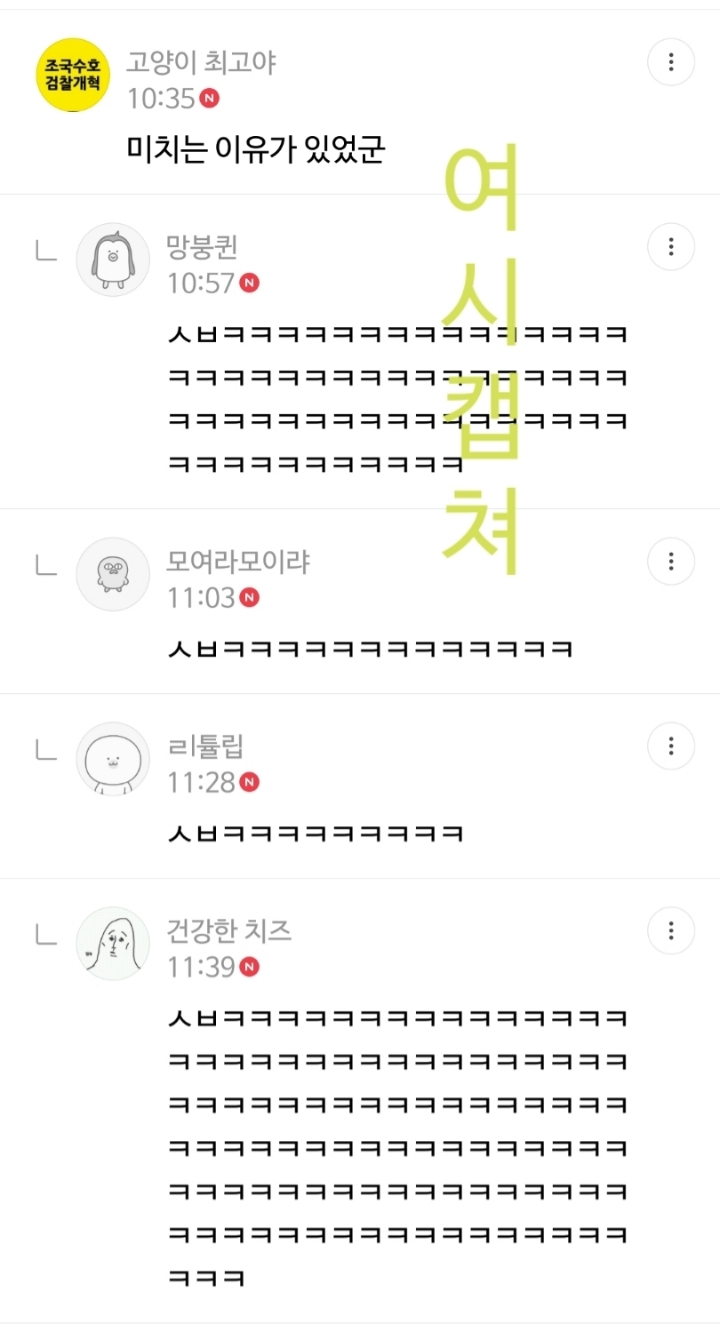The height and width of the screenshot is (1332, 720).
Task: View 고양이 최고야's profile picture
Action: tap(73, 75)
